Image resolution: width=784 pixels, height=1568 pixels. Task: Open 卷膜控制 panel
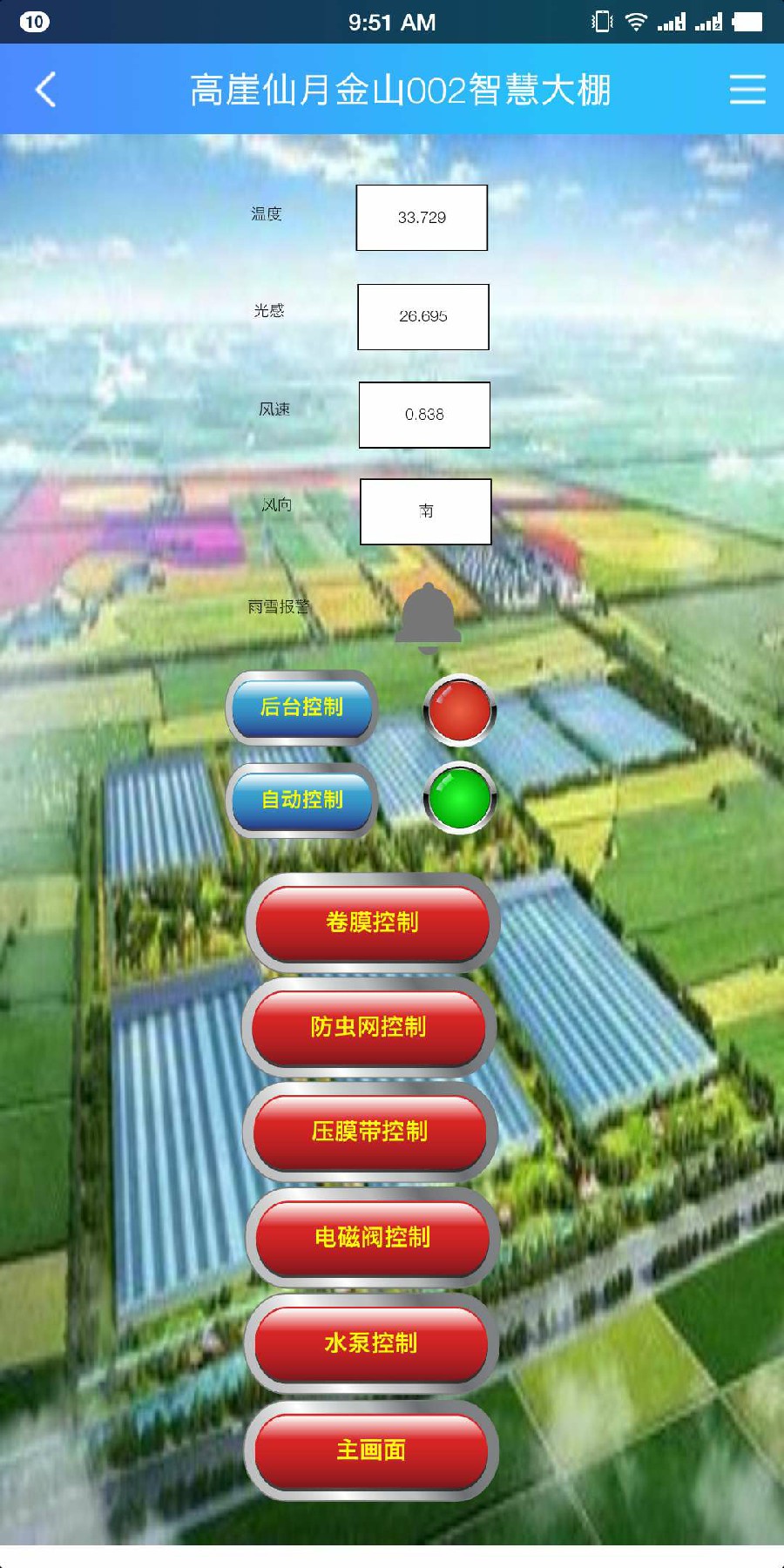[373, 923]
